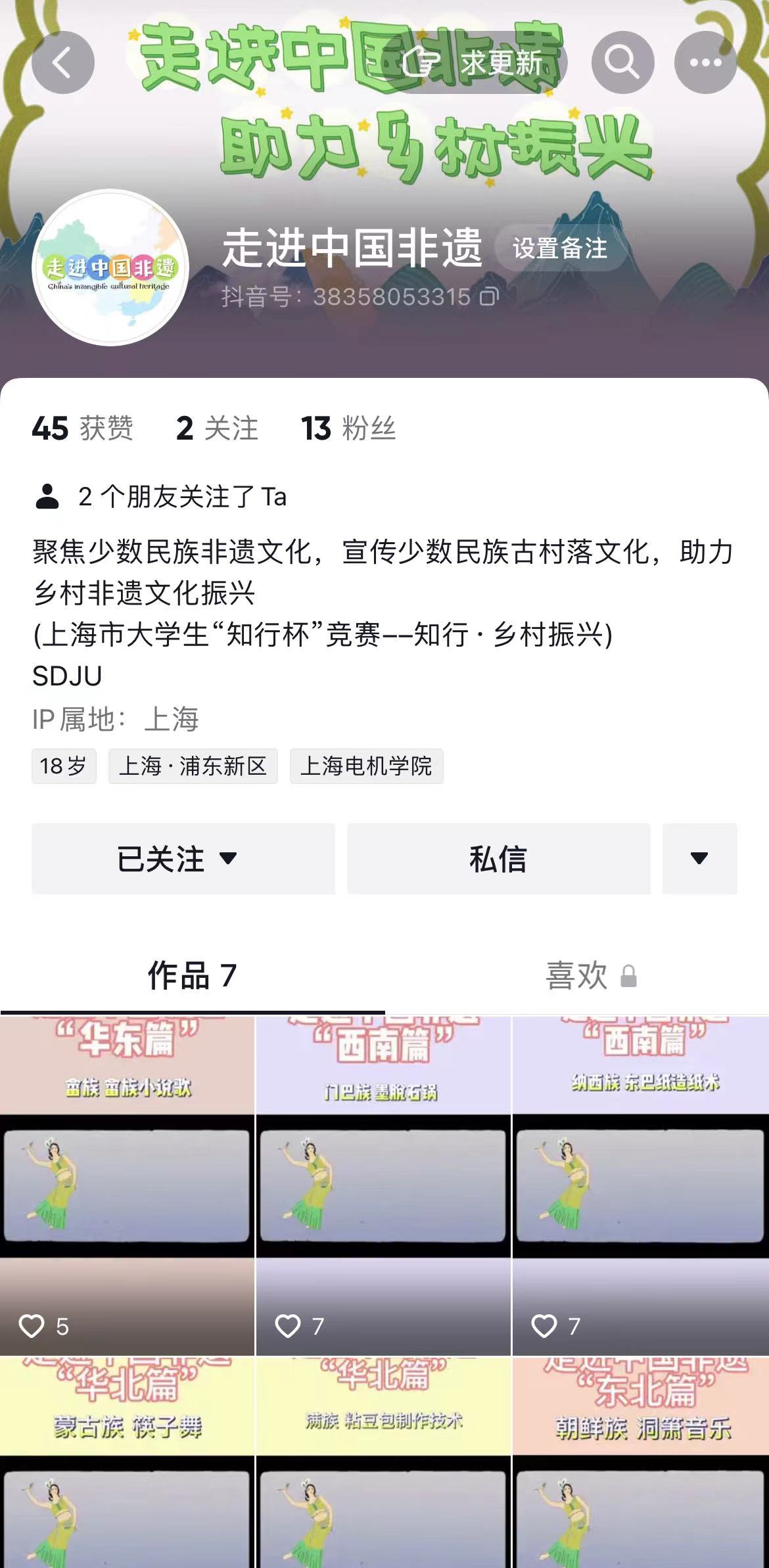This screenshot has height=1568, width=769.
Task: Tap the 已关注 following dropdown button
Action: click(x=183, y=859)
